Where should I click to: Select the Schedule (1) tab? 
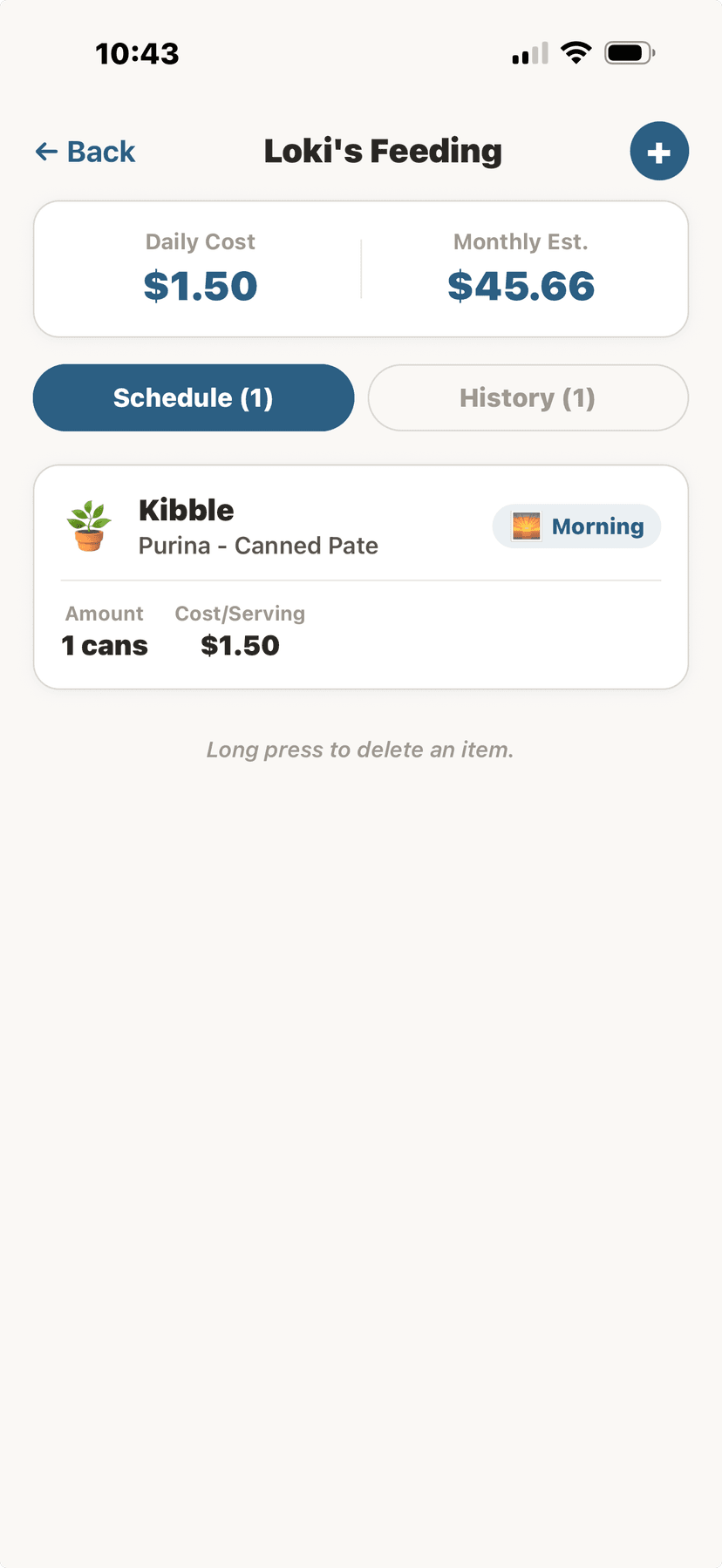pos(193,397)
